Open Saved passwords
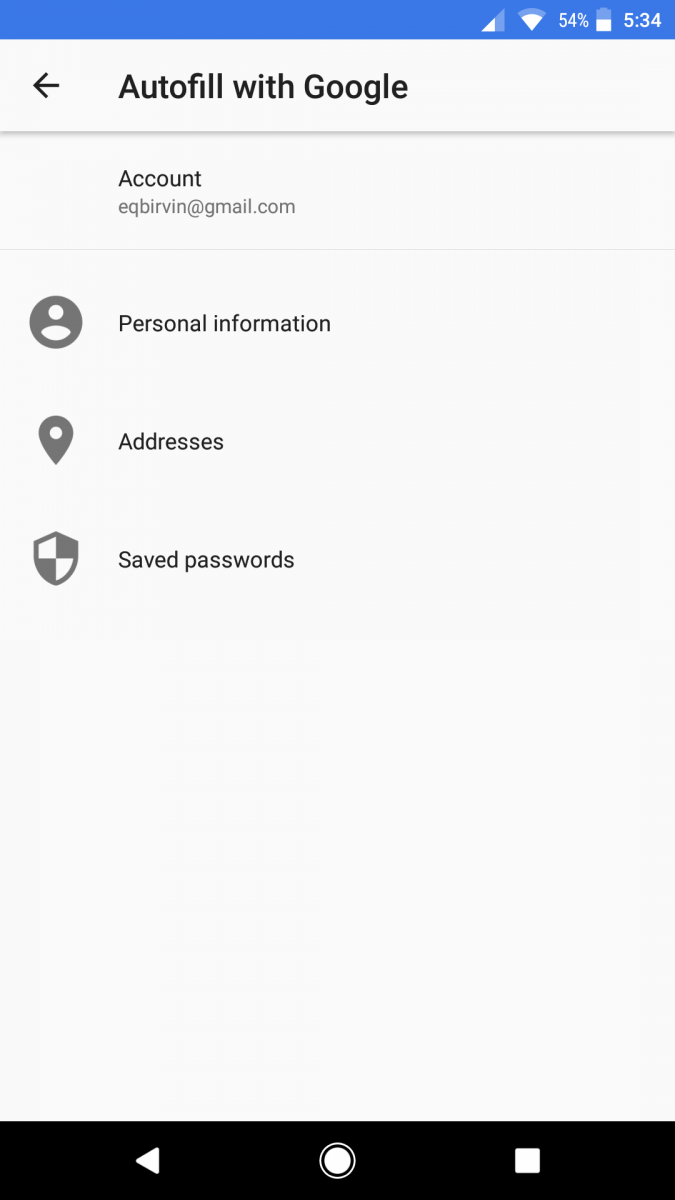The width and height of the screenshot is (675, 1200). (337, 559)
